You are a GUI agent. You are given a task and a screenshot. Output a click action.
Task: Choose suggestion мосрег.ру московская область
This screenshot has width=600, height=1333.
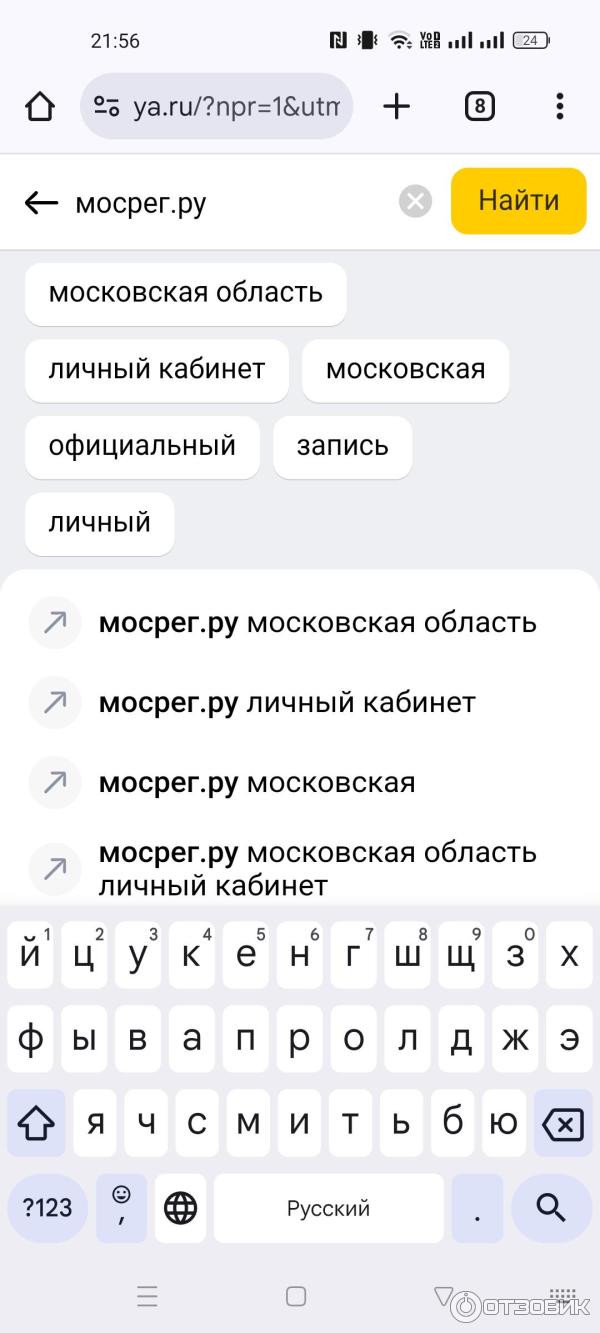coord(317,622)
